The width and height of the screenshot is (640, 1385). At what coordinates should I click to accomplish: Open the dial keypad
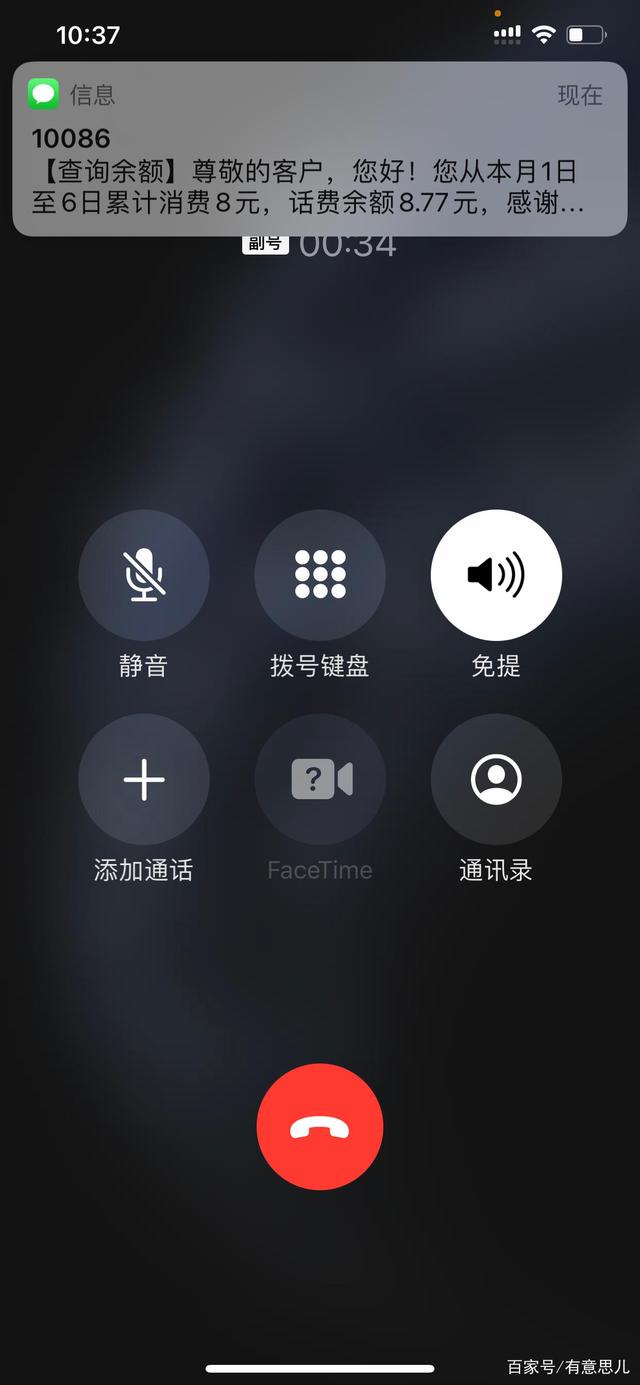coord(320,575)
